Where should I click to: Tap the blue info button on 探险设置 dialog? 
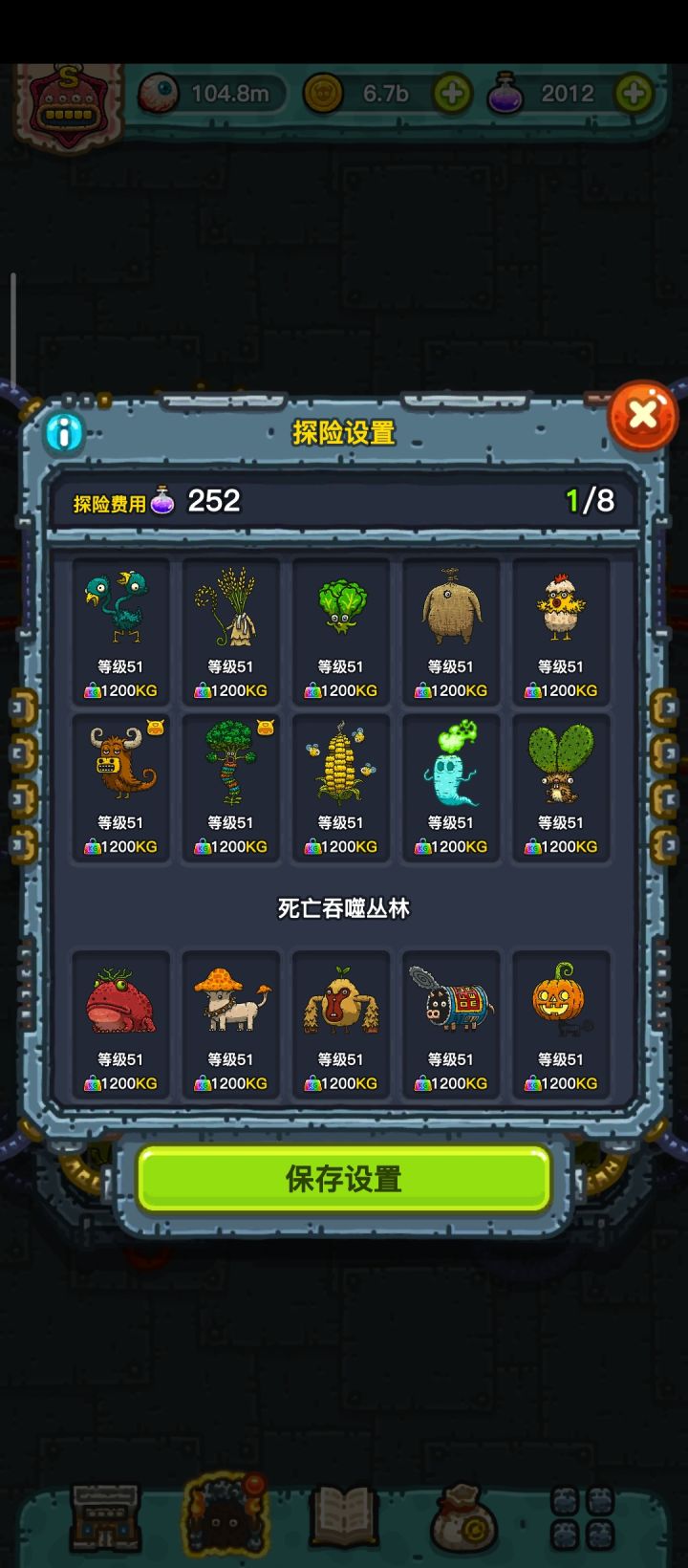tap(63, 432)
